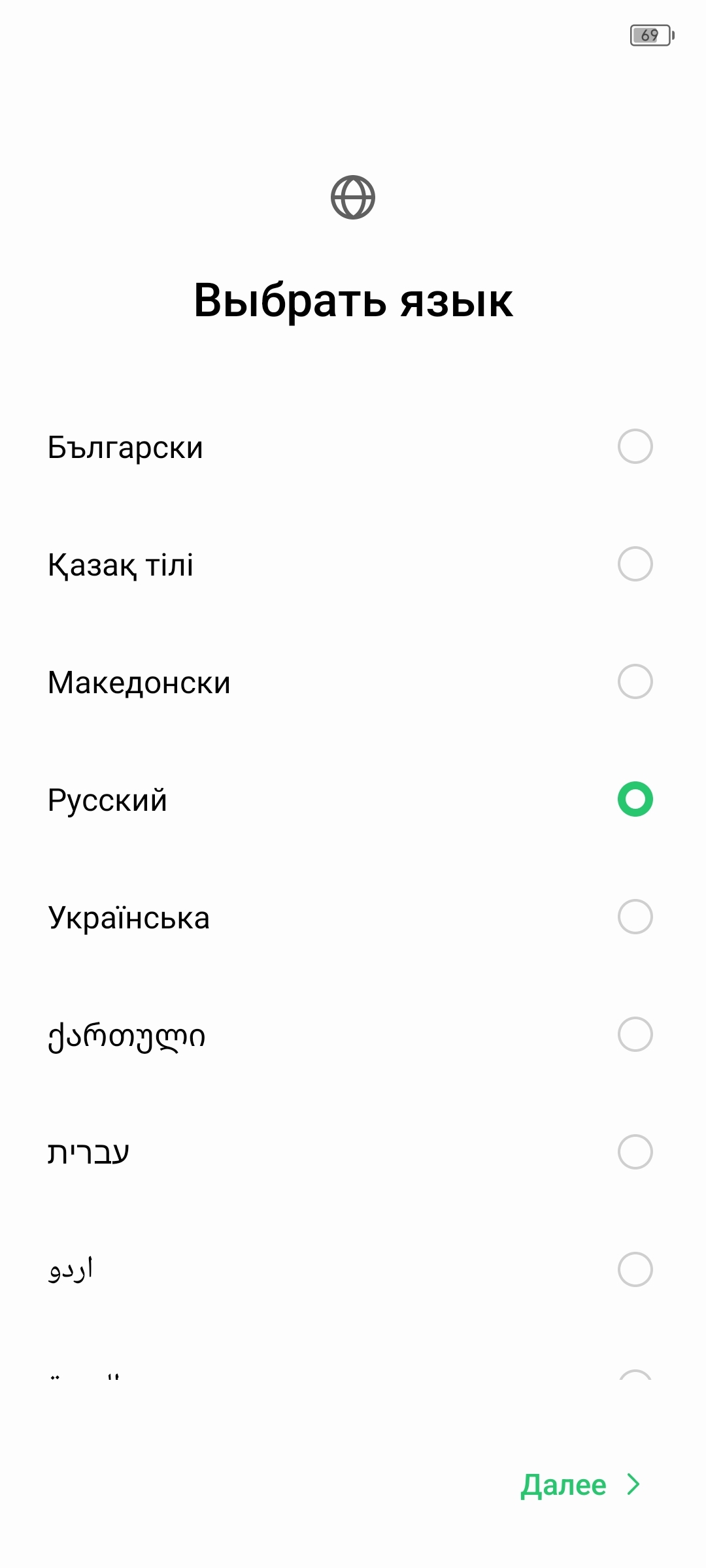The height and width of the screenshot is (1568, 706).
Task: Select ქართული language option
Action: [635, 1035]
